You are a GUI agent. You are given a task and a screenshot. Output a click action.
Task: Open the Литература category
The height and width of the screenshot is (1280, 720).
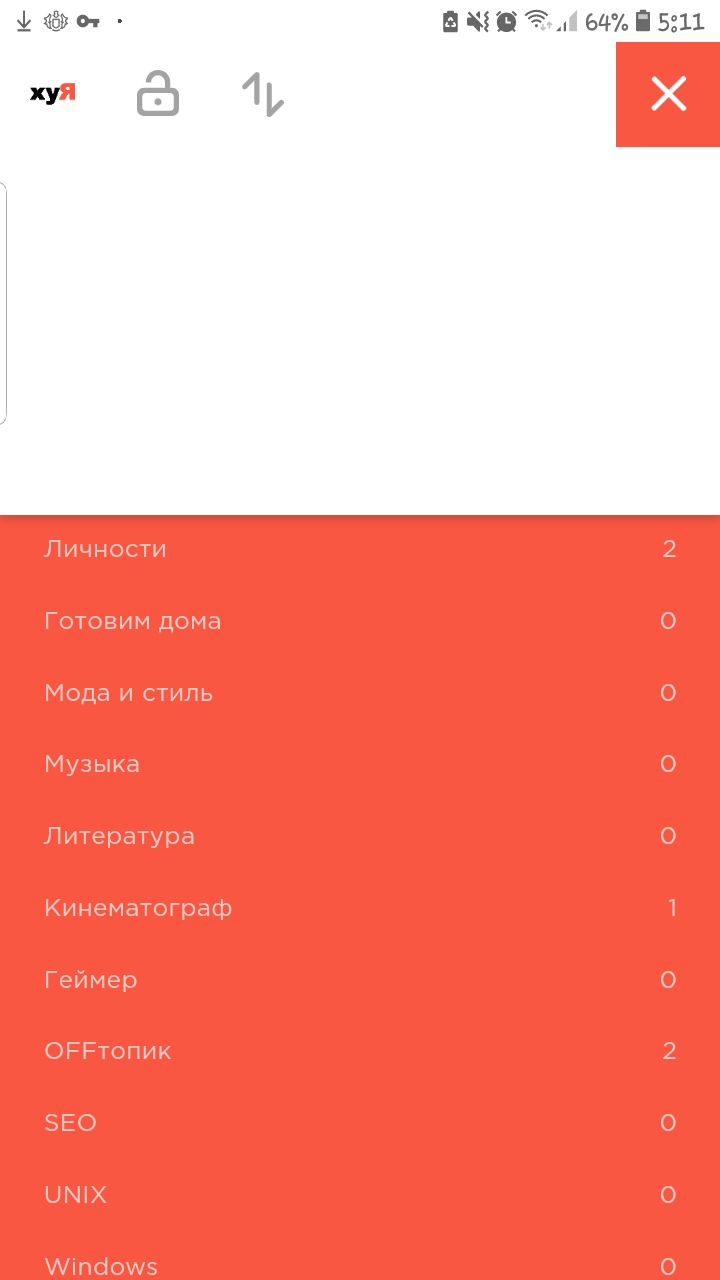click(119, 836)
